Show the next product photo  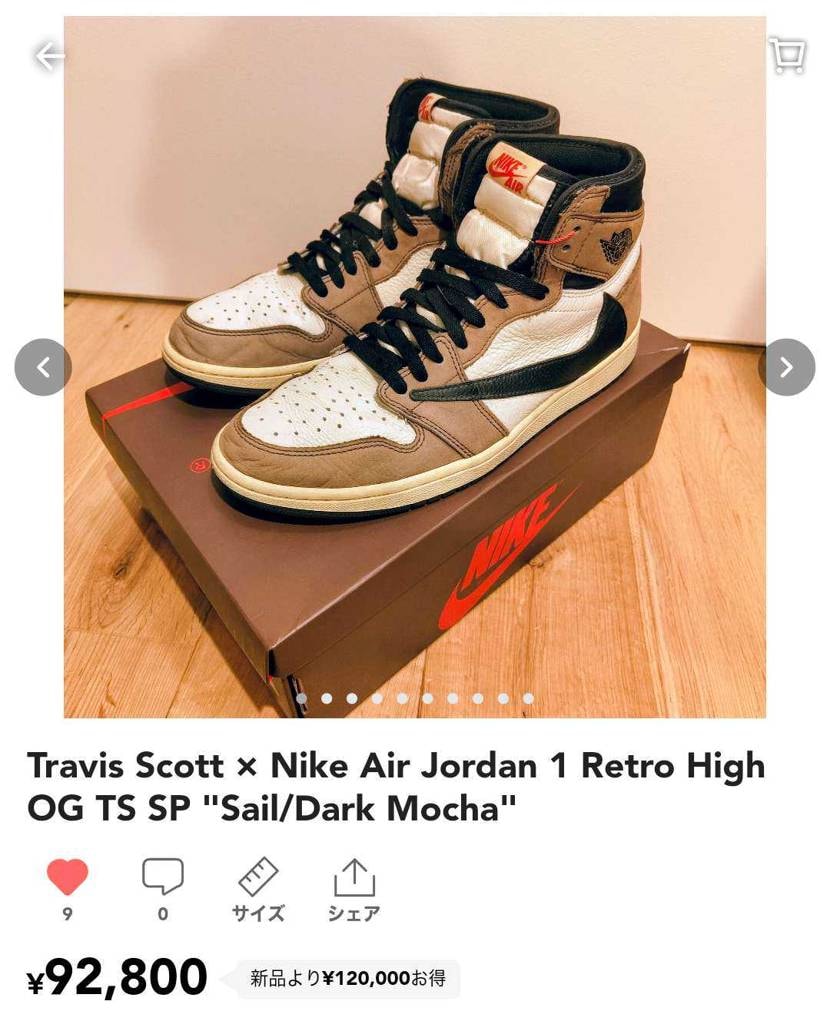(786, 368)
